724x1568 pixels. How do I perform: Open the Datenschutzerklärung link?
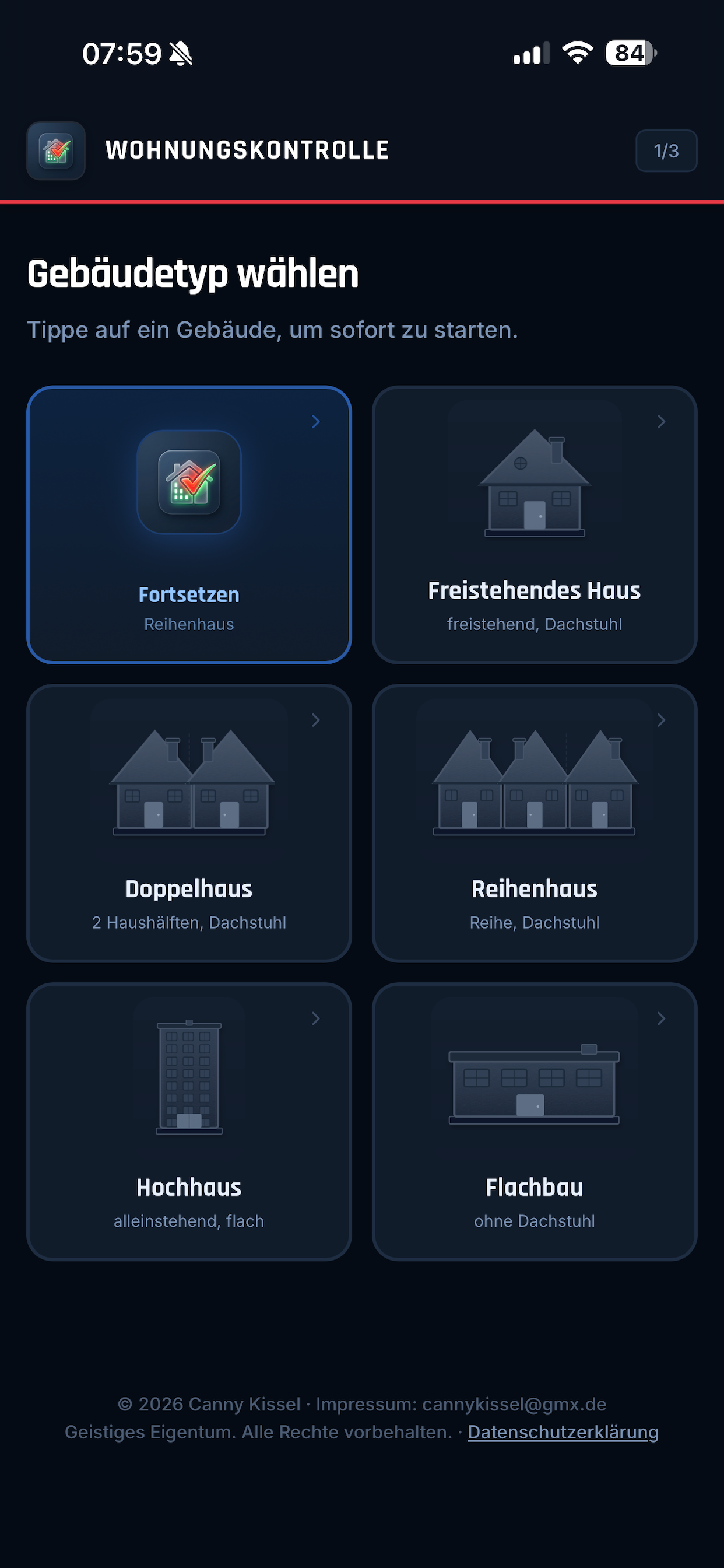563,1432
